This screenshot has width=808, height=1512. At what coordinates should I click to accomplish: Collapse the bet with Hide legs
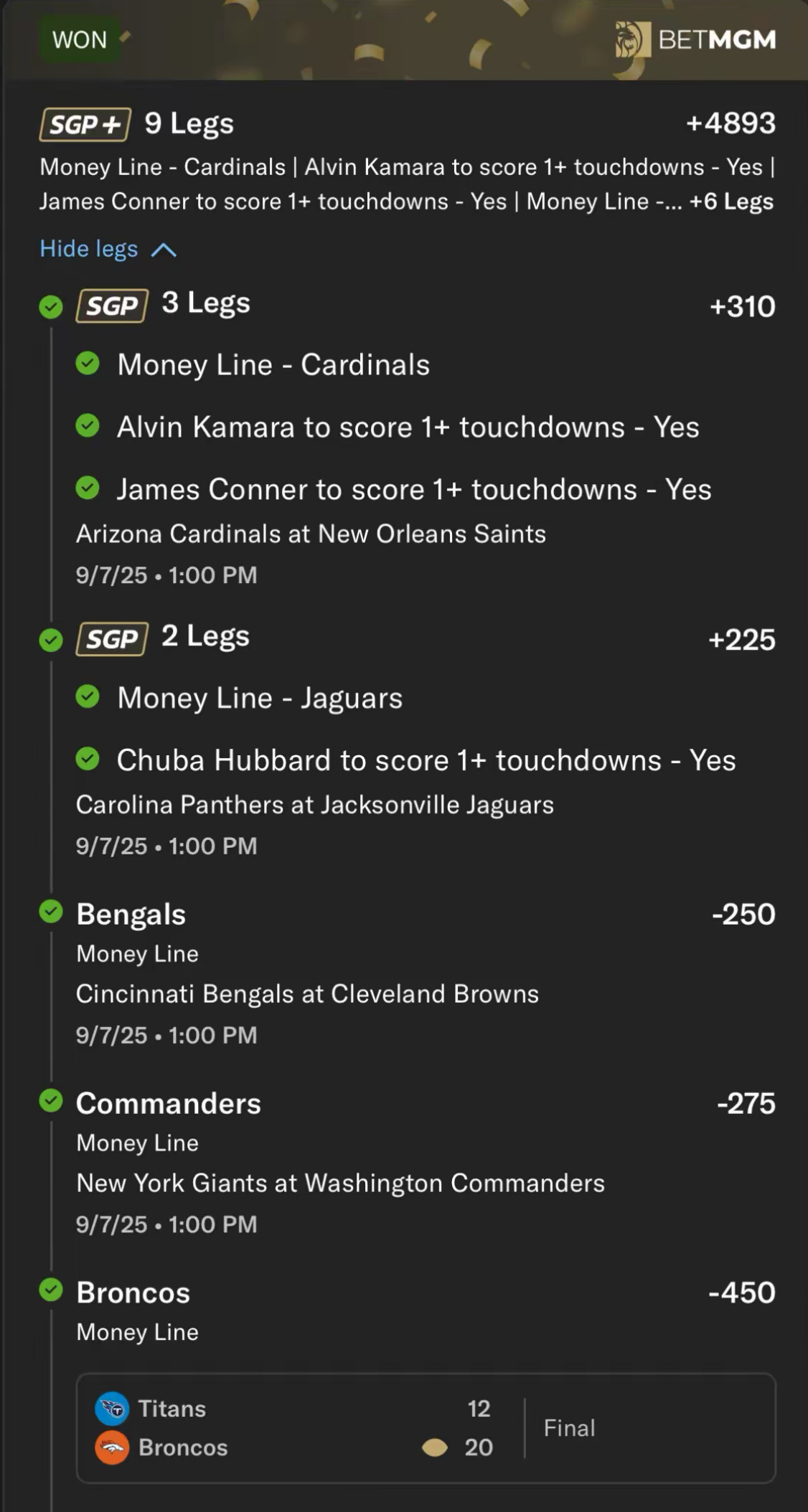108,249
